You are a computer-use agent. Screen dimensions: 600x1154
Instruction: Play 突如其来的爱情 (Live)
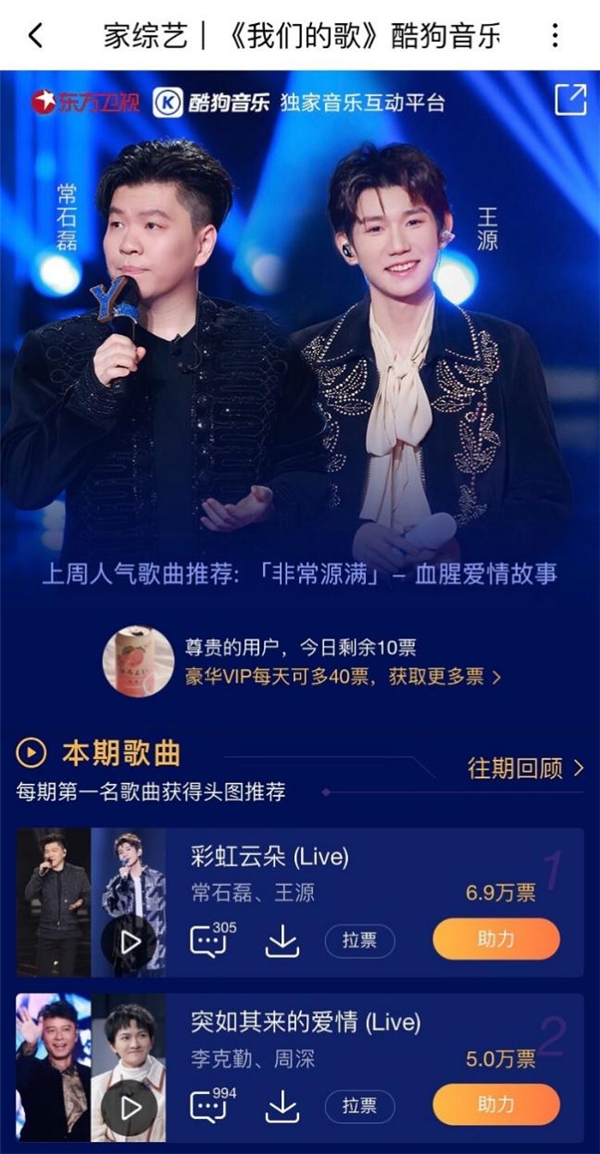tap(130, 1107)
